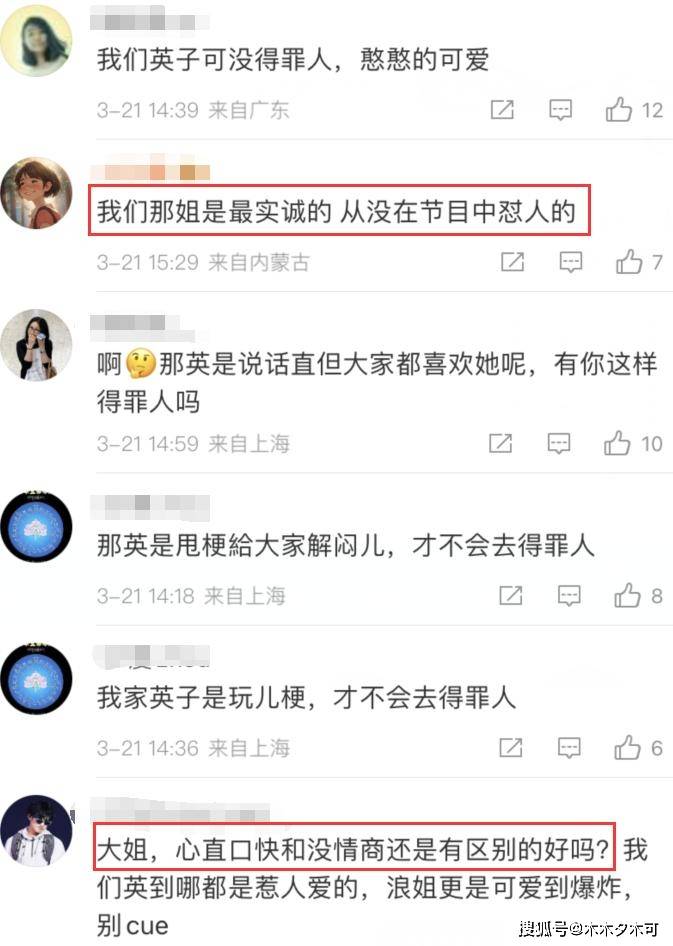Like the 甩梗給大家解闷儿 comment
The image size is (673, 946).
pos(628,596)
